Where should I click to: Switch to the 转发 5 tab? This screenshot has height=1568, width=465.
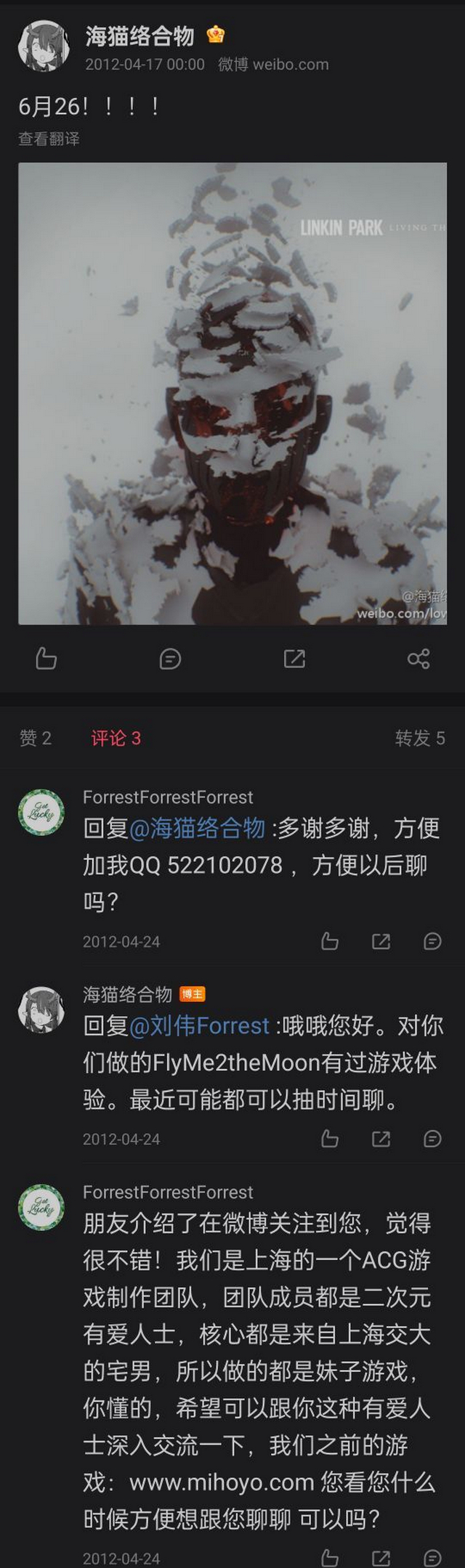pos(419,738)
